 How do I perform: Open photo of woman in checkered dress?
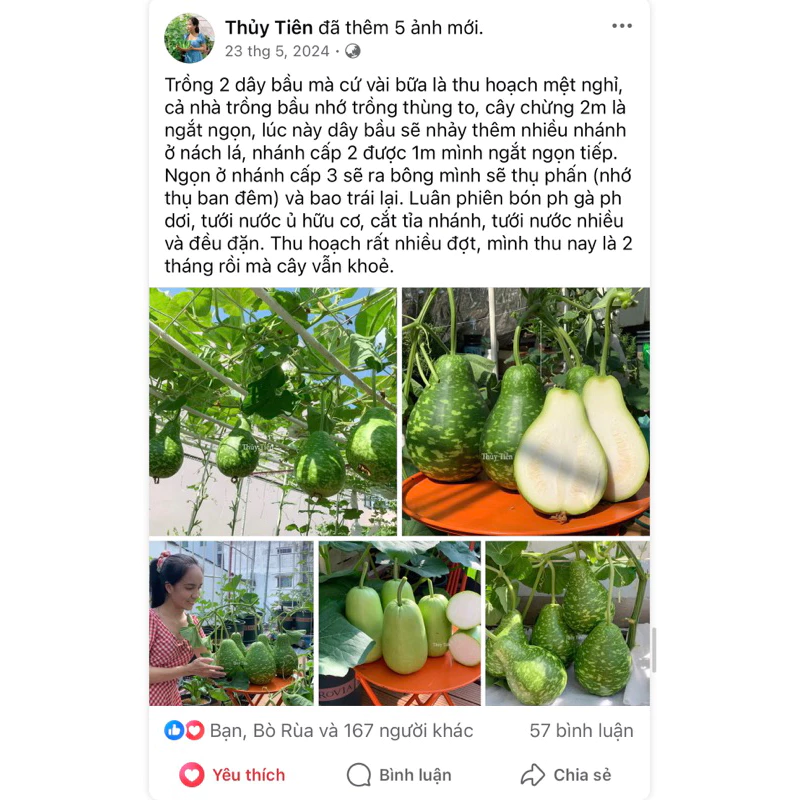[x=231, y=623]
